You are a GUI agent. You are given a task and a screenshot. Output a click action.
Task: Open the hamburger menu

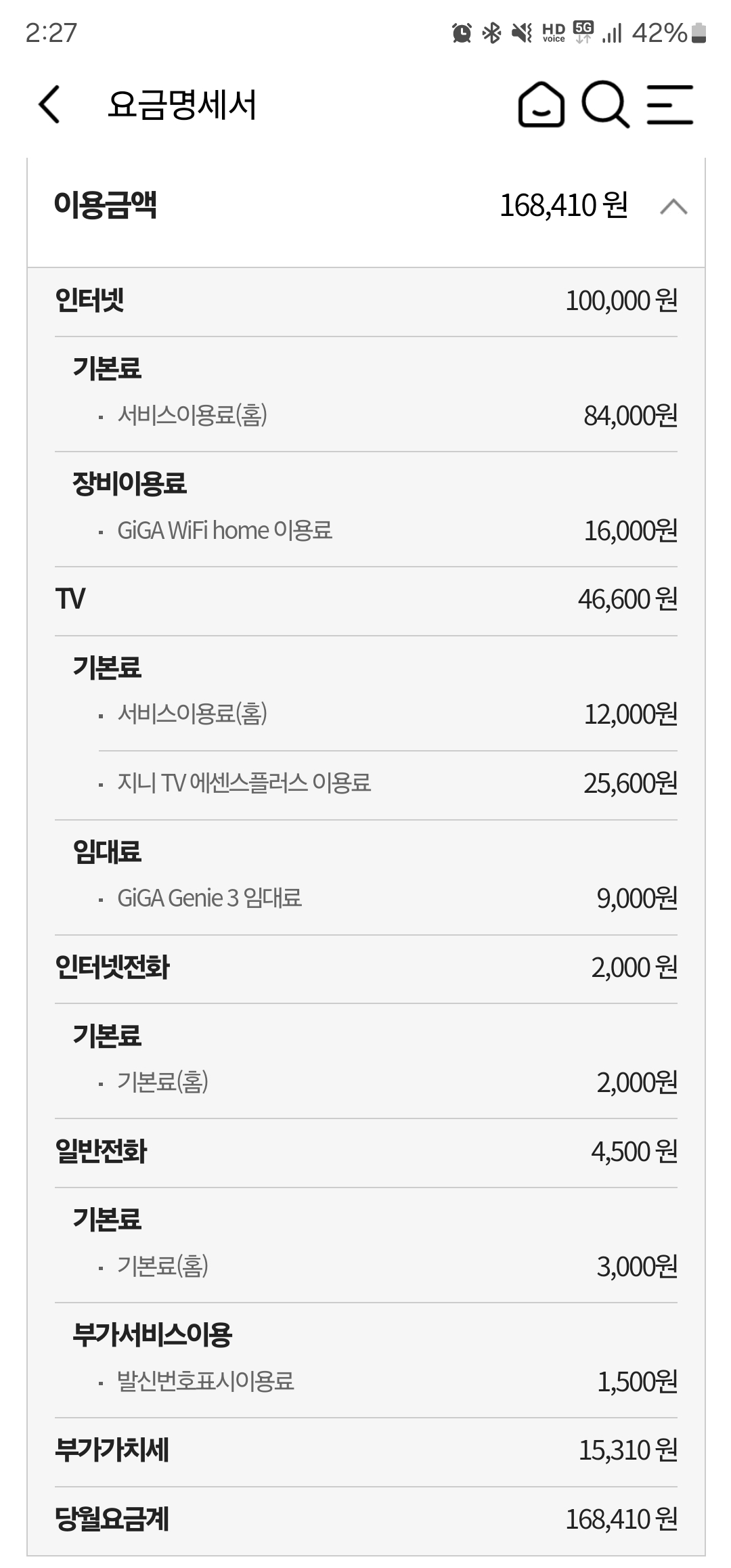669,105
